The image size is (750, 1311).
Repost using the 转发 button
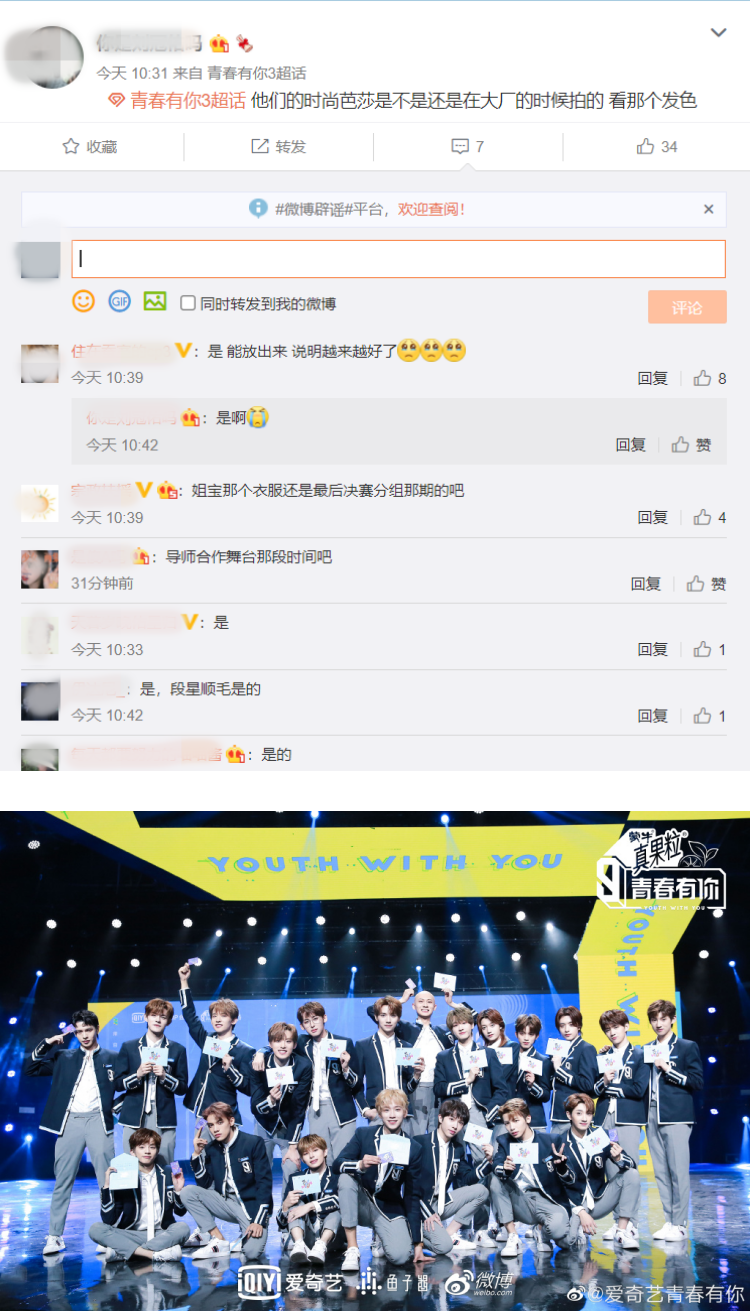(278, 147)
